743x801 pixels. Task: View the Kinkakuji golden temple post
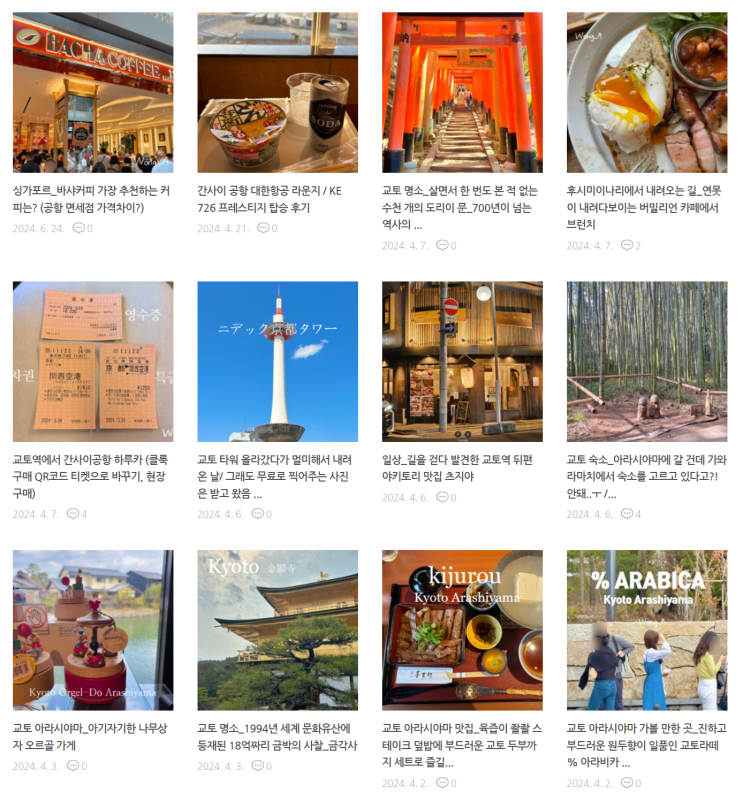[277, 630]
